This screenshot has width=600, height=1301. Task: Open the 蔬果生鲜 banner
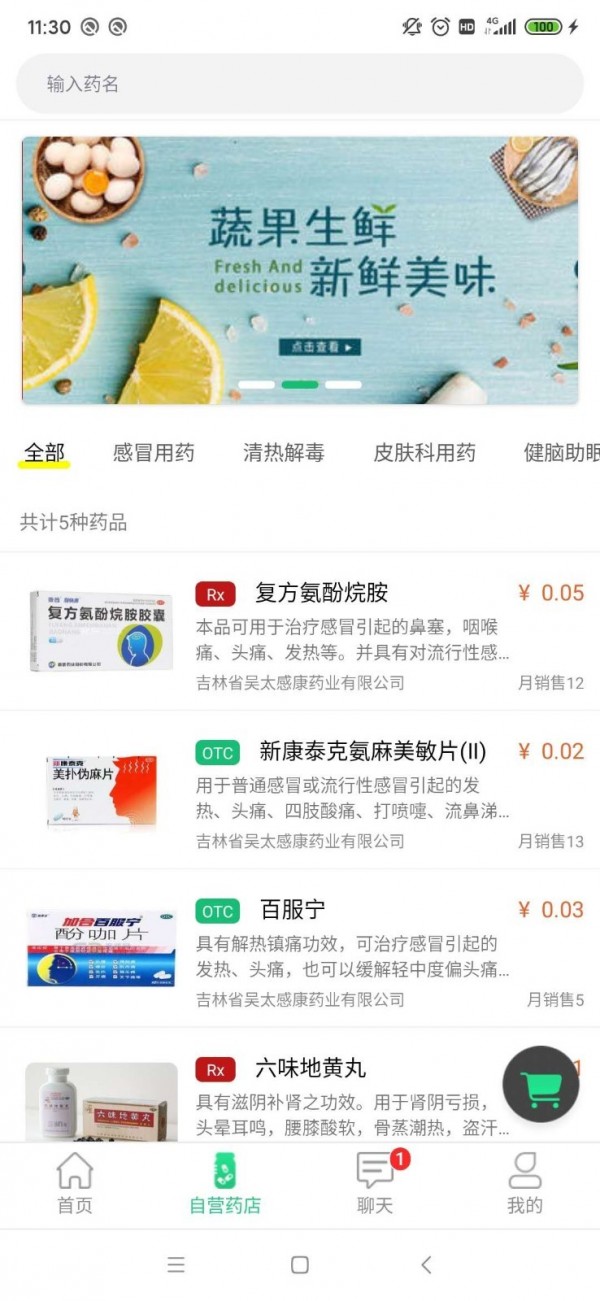(300, 270)
